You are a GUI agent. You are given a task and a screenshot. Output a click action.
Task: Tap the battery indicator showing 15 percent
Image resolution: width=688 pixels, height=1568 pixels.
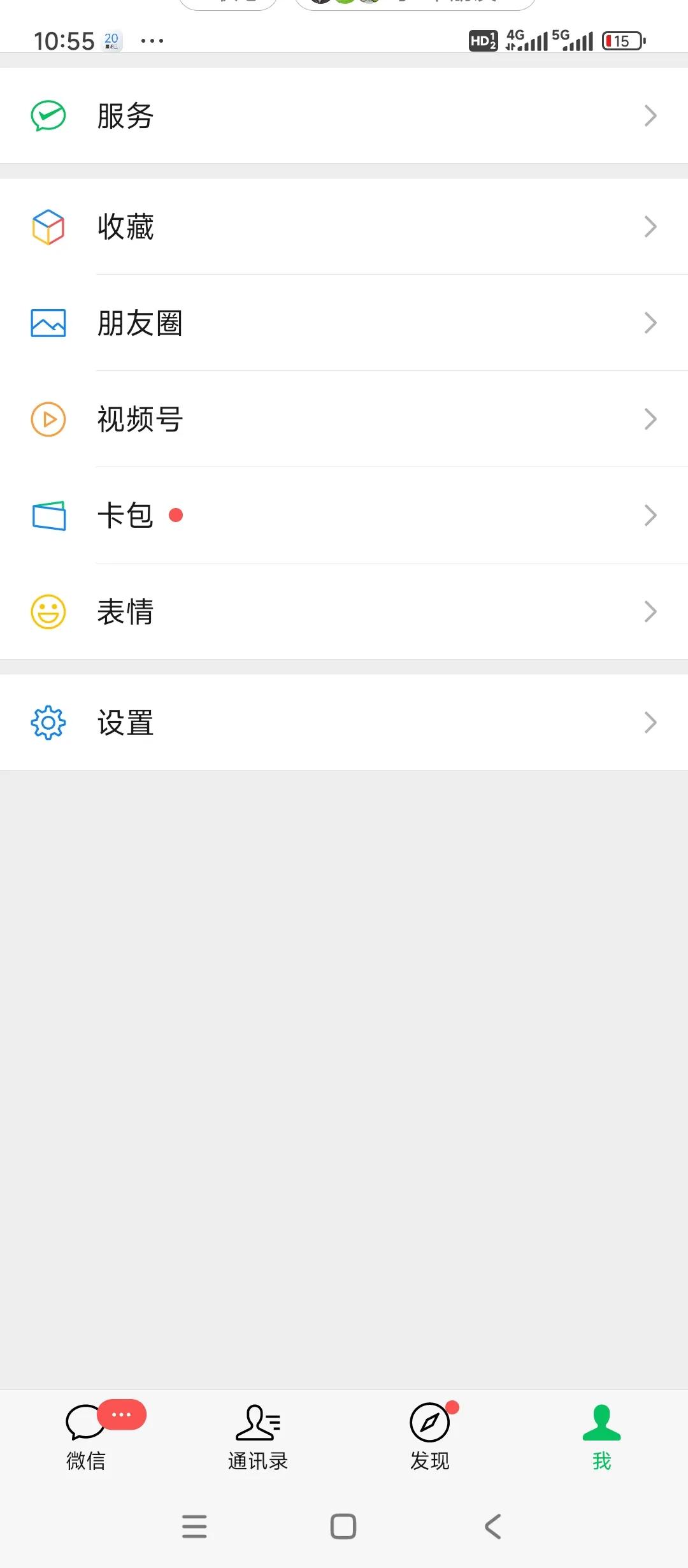coord(622,41)
